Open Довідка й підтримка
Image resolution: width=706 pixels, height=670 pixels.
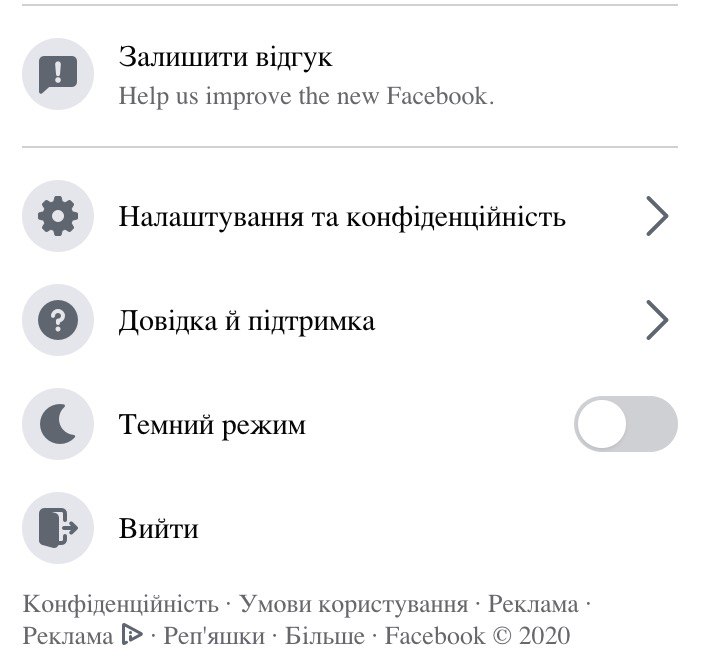click(x=247, y=321)
